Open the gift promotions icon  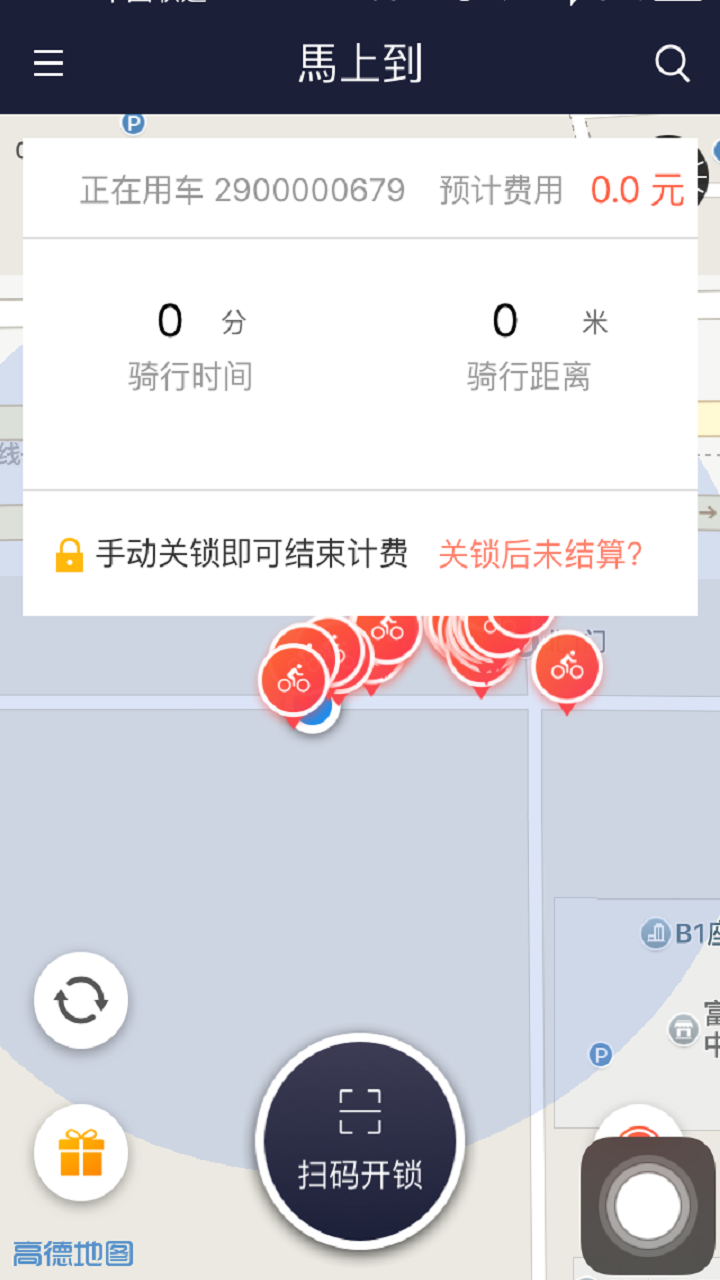pos(80,1153)
